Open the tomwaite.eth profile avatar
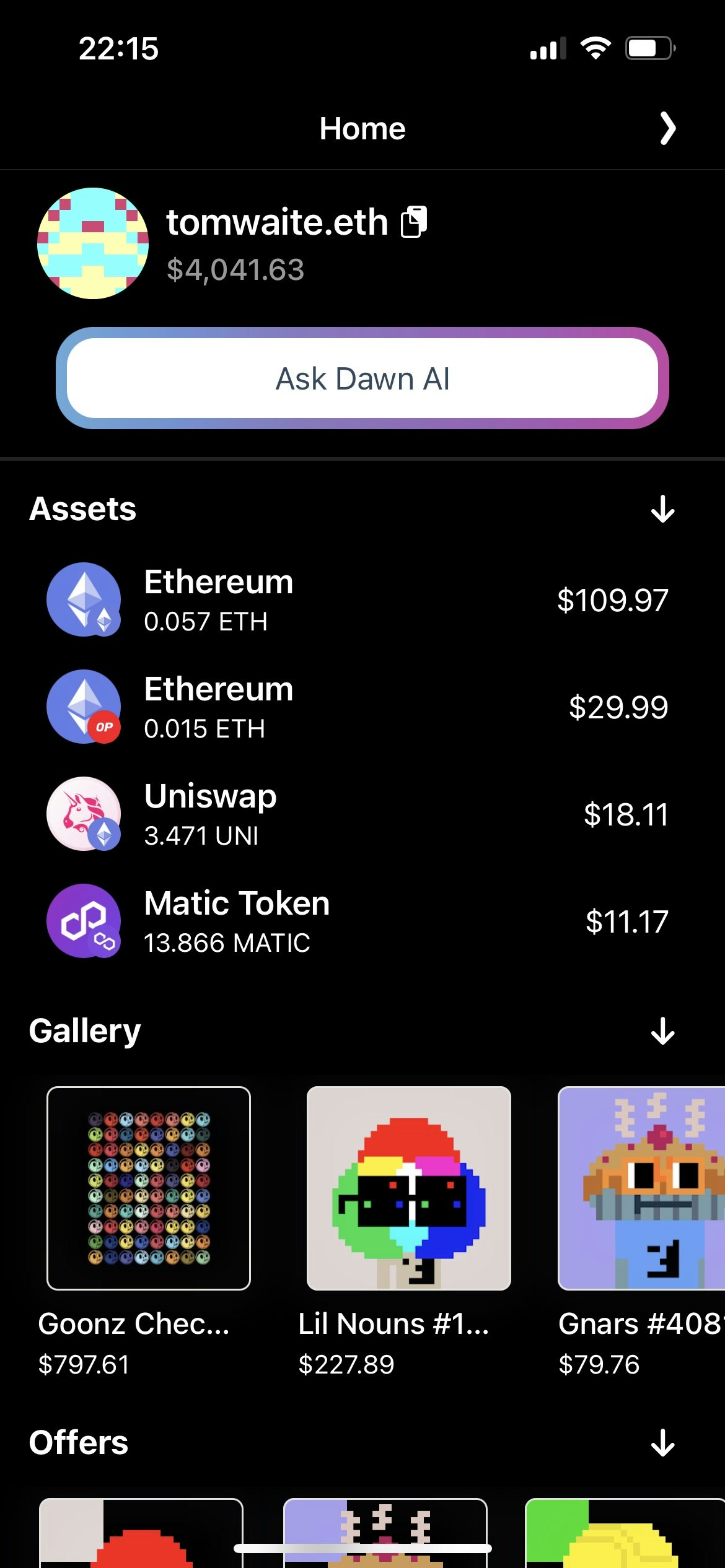 [93, 243]
